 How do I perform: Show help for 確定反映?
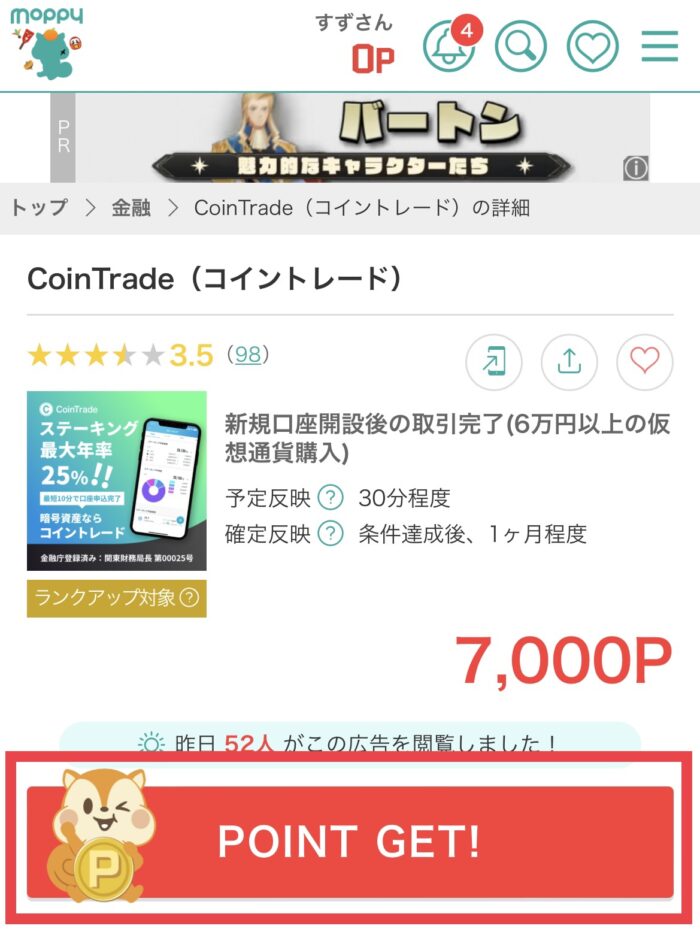[330, 533]
